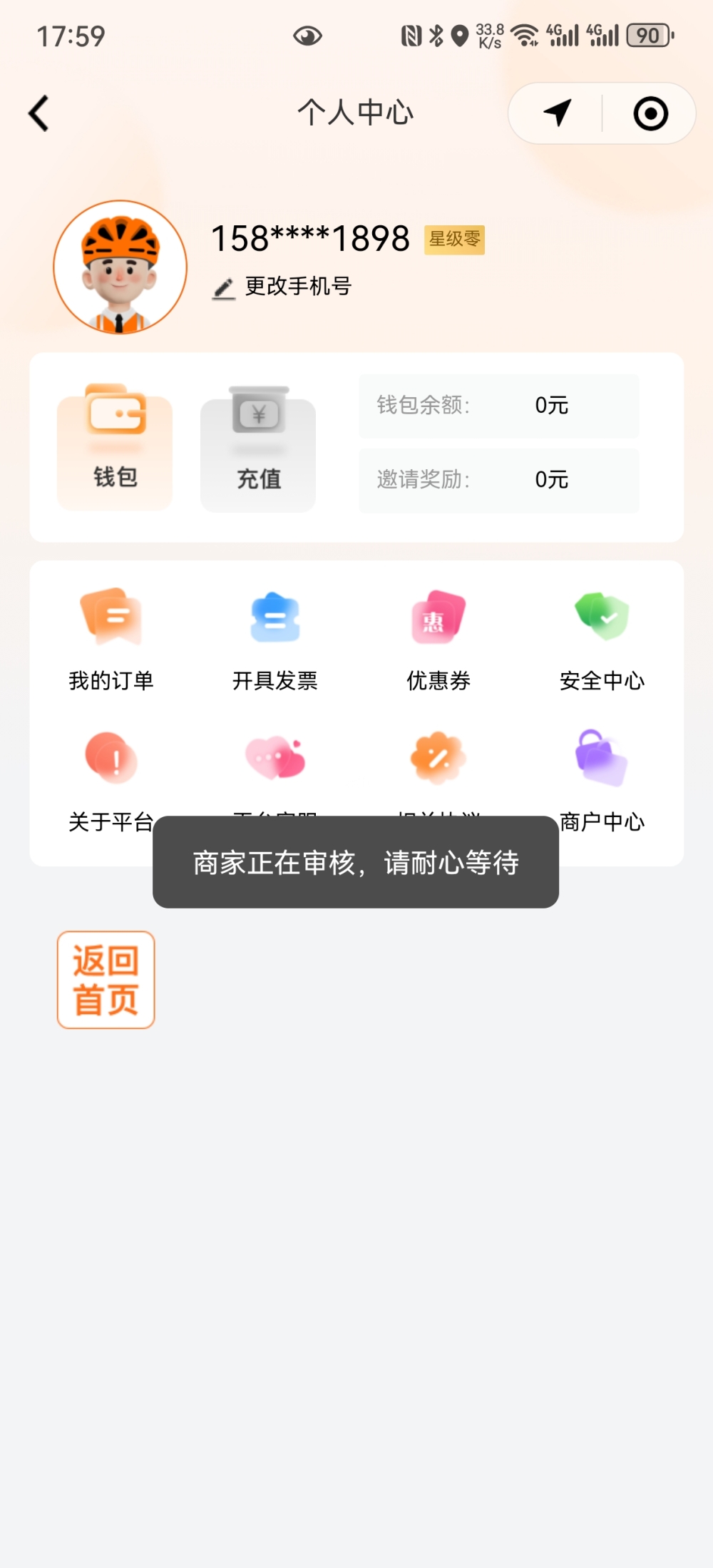Tap 更改手机号 to change phone number
Image resolution: width=713 pixels, height=1568 pixels.
coord(283,287)
